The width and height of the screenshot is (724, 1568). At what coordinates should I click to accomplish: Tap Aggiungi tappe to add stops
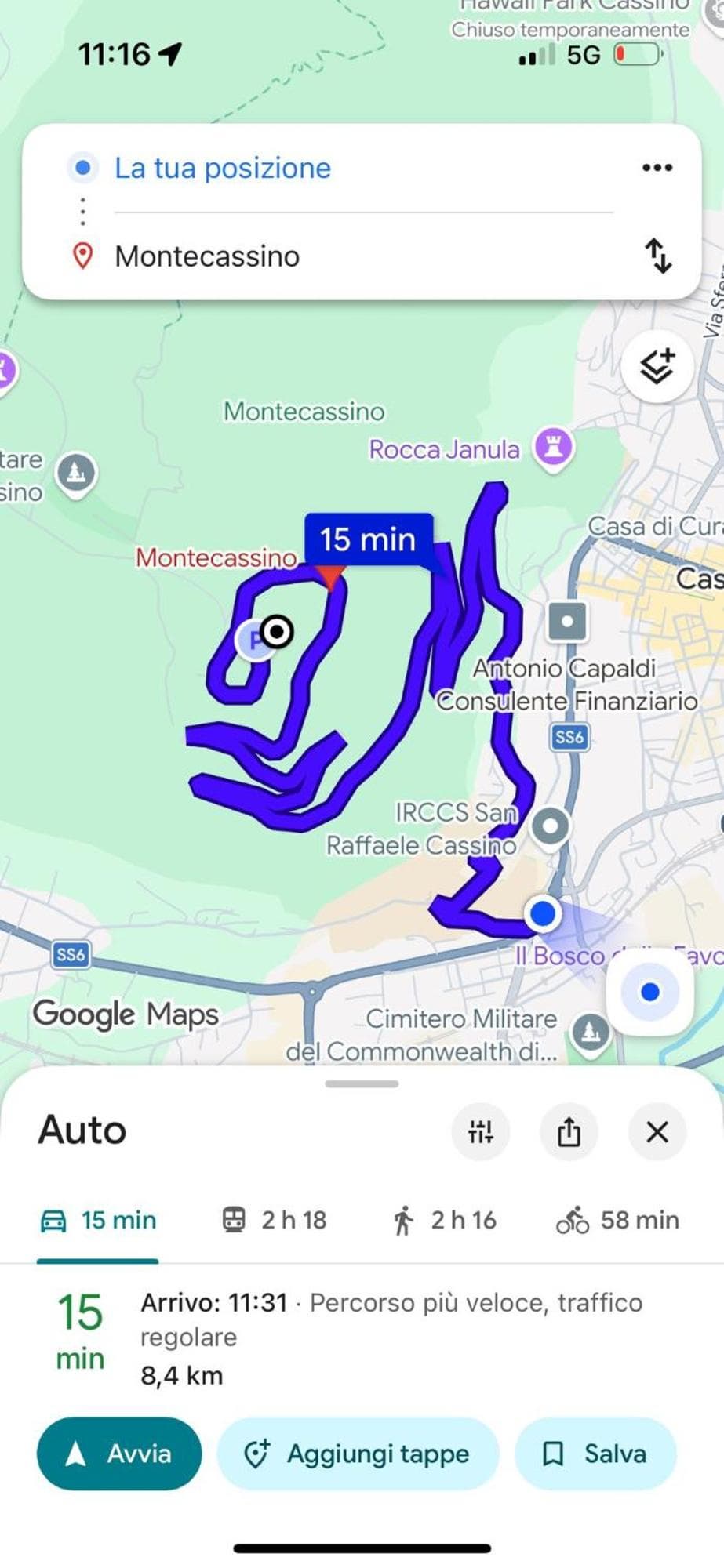click(x=358, y=1454)
